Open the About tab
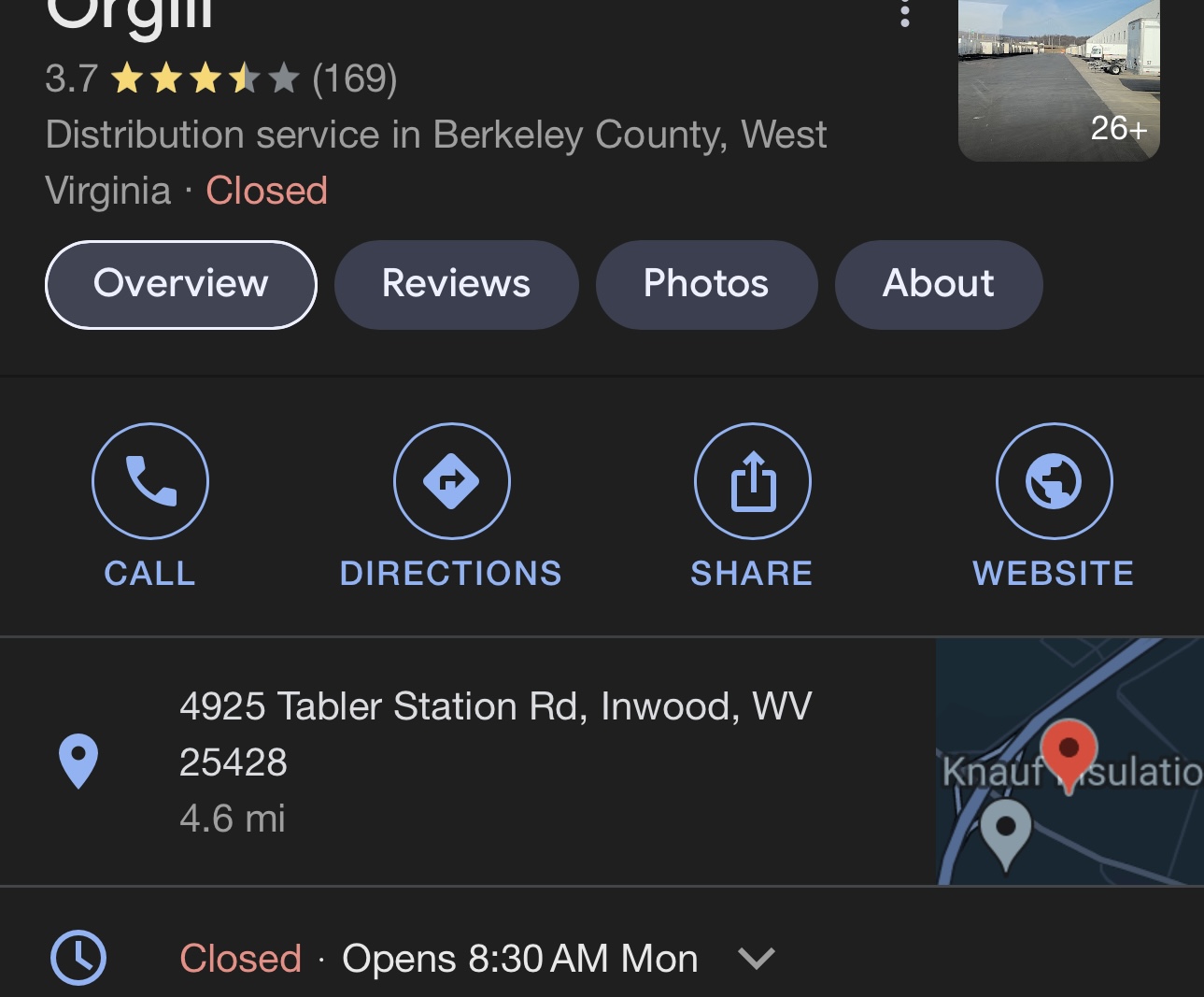This screenshot has height=997, width=1204. click(938, 284)
